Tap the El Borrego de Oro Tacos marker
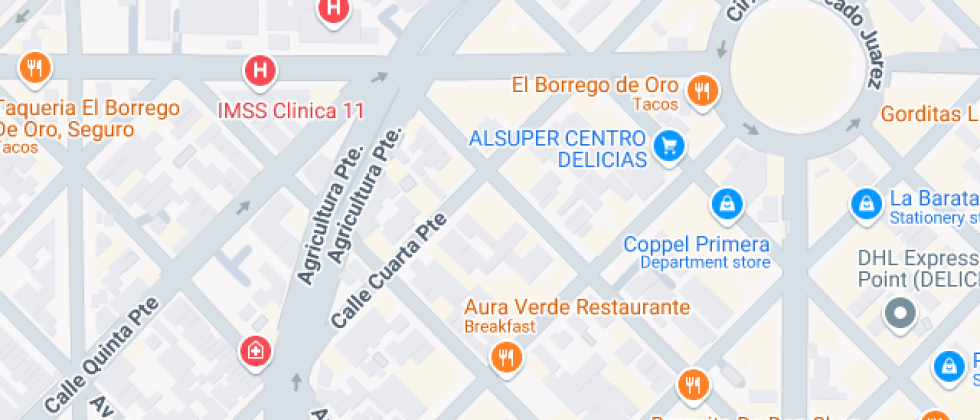This screenshot has height=420, width=980. point(702,92)
